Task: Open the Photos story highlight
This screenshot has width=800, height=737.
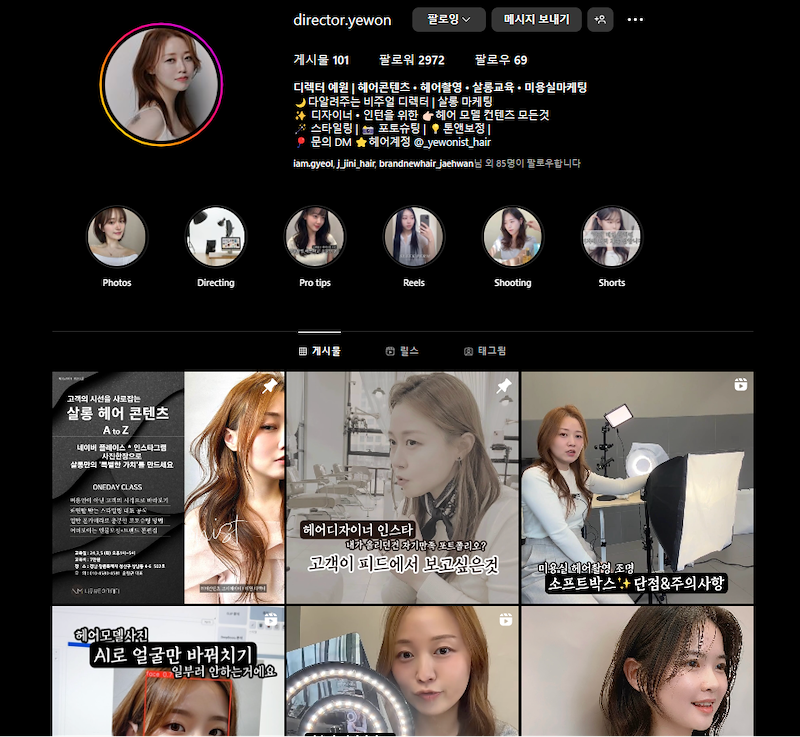Action: pos(117,238)
